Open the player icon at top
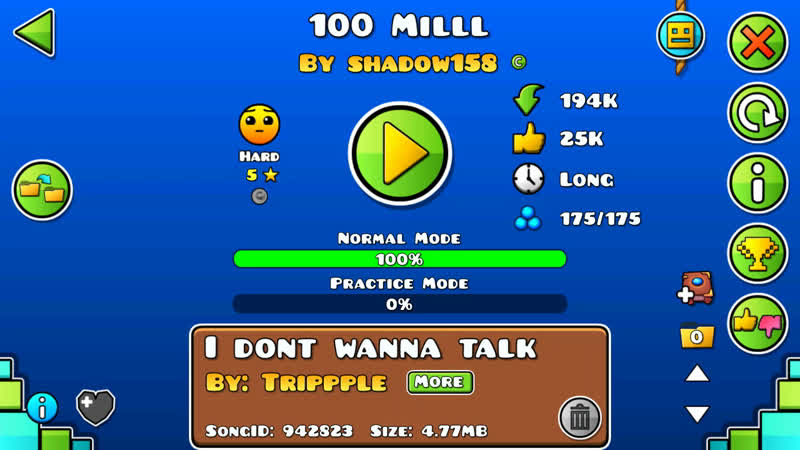800x450 pixels. (681, 37)
